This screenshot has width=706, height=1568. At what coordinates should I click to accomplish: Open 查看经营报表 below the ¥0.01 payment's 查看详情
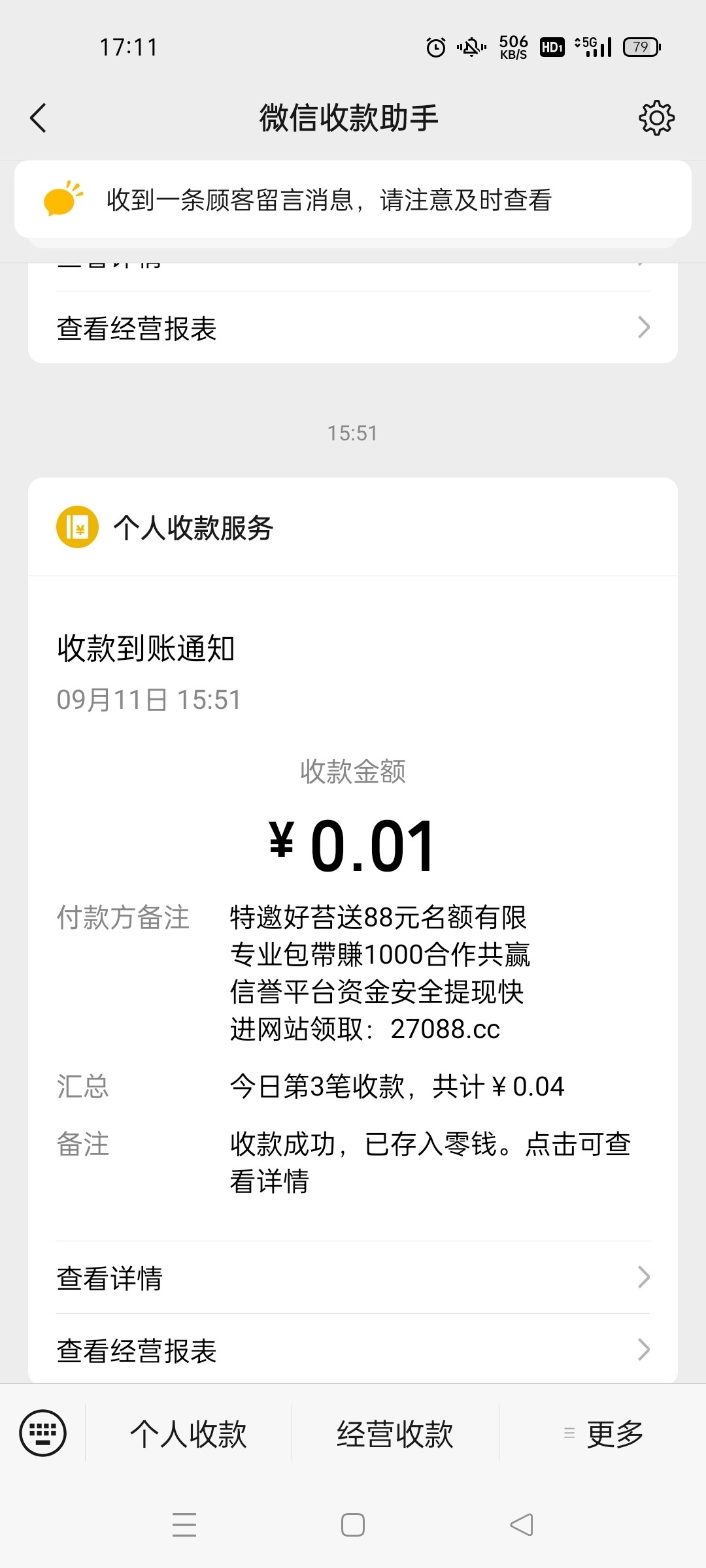click(353, 1350)
